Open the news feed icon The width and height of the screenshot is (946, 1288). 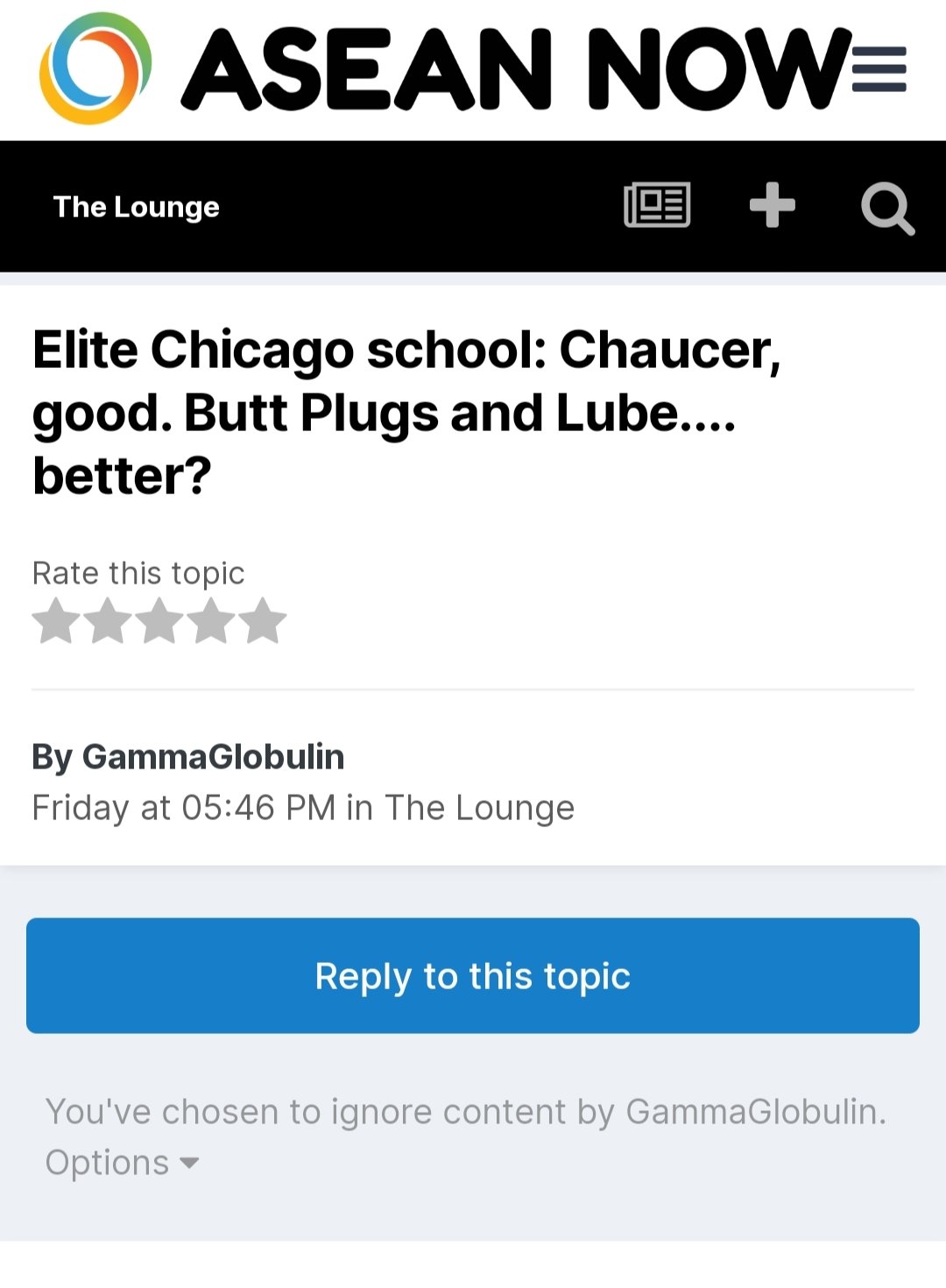pyautogui.click(x=657, y=205)
